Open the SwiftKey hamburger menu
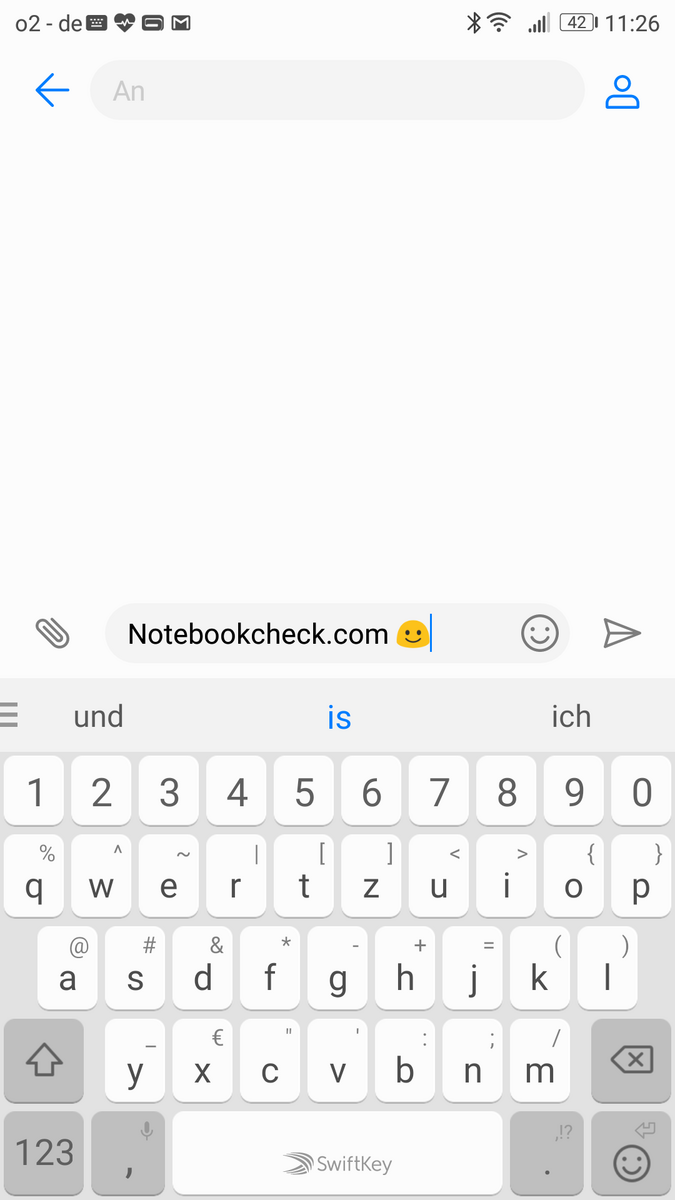The height and width of the screenshot is (1200, 675). (9, 715)
